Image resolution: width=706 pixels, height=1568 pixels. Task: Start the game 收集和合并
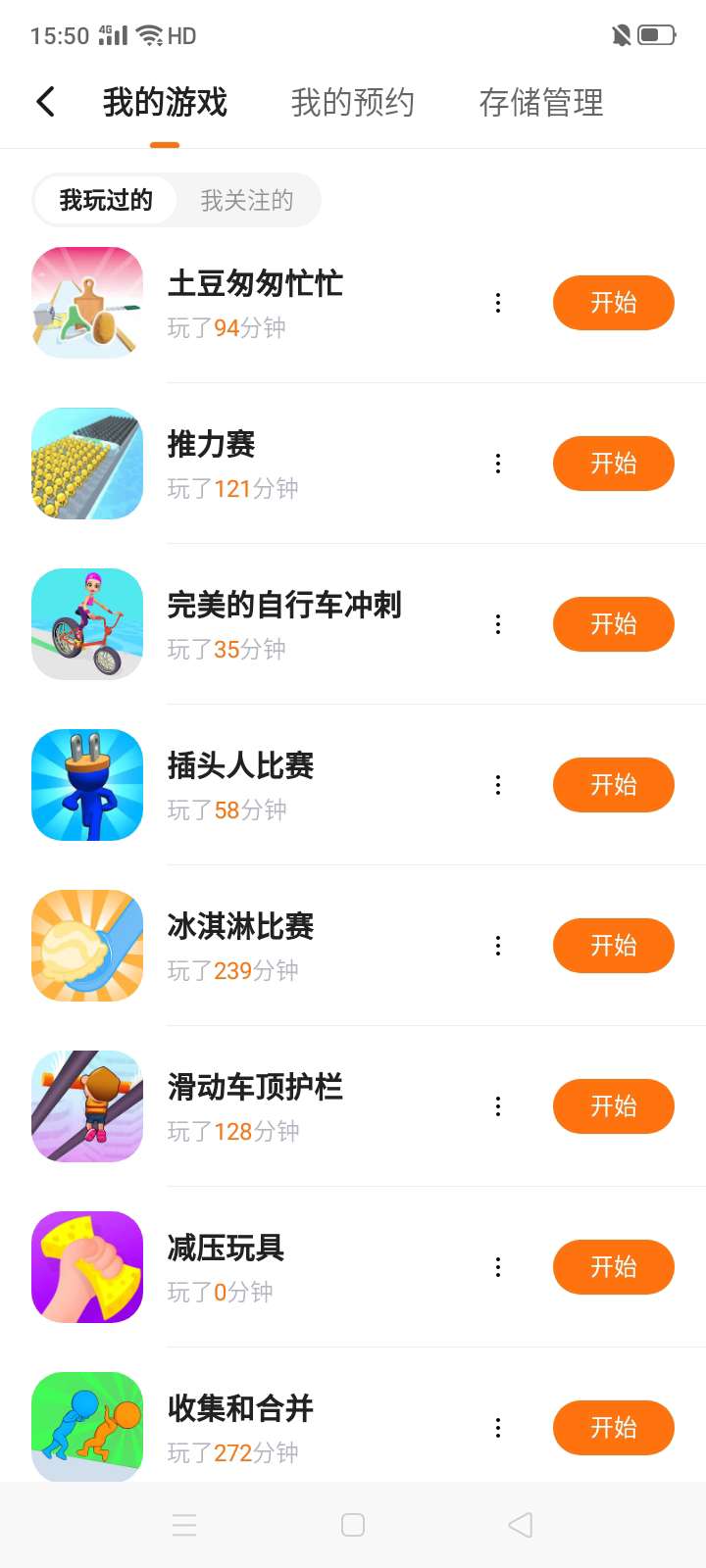tap(613, 1428)
